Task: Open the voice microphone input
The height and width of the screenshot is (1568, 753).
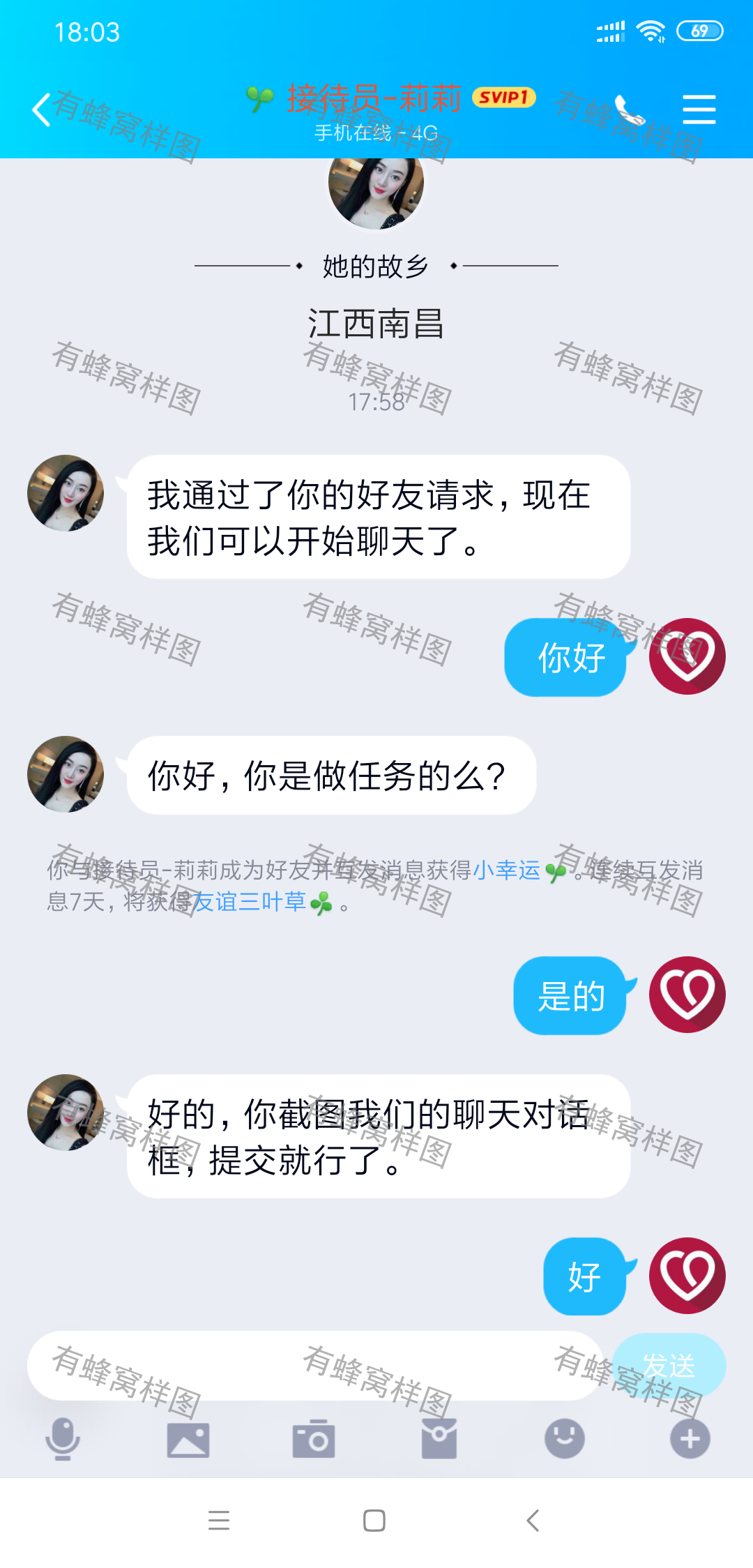Action: pyautogui.click(x=63, y=1438)
